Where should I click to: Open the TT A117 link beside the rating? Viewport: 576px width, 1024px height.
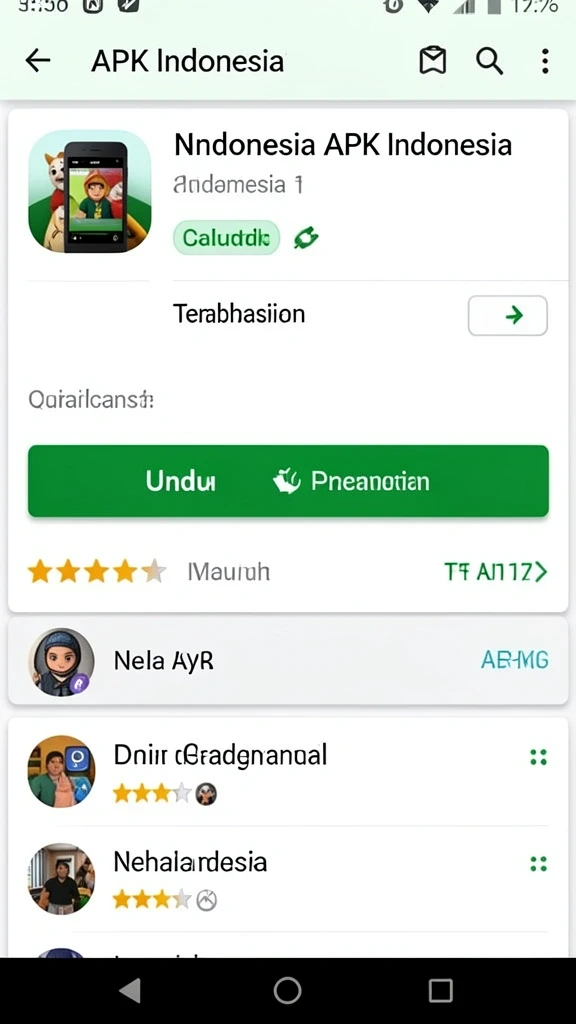[495, 572]
